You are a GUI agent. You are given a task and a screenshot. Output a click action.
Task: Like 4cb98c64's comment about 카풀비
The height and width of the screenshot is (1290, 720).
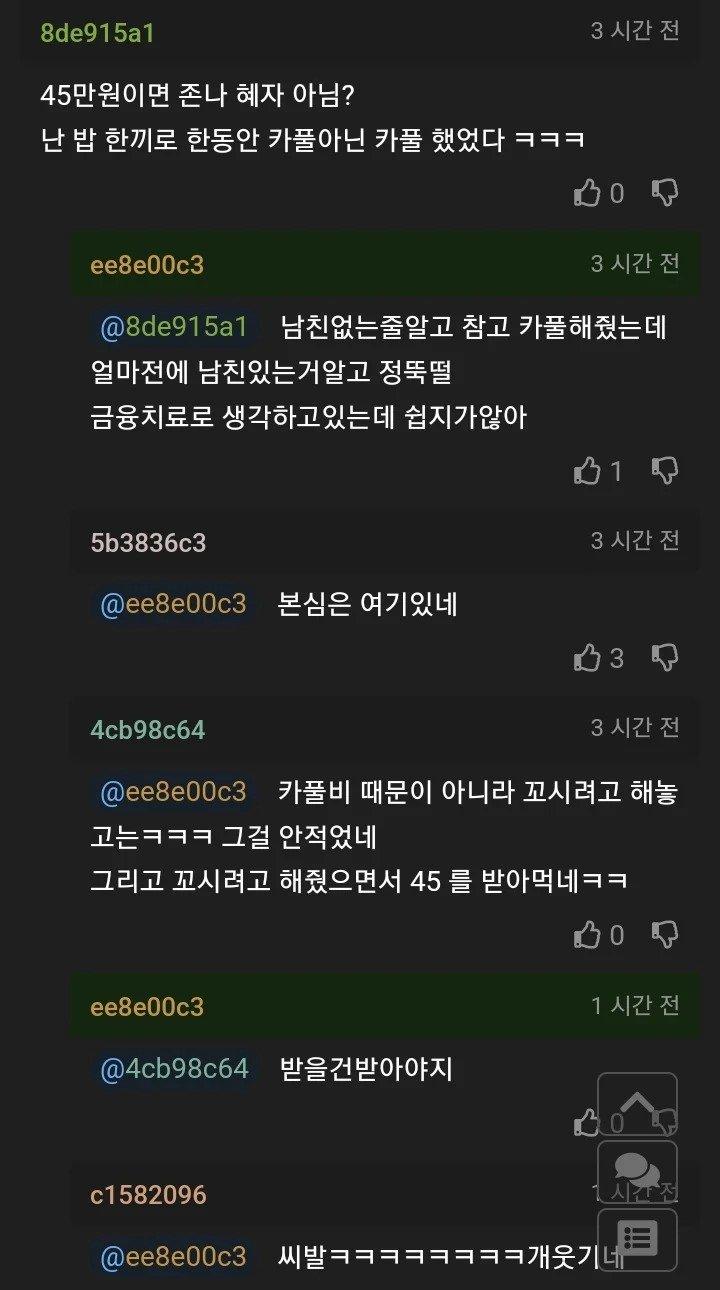coord(588,935)
